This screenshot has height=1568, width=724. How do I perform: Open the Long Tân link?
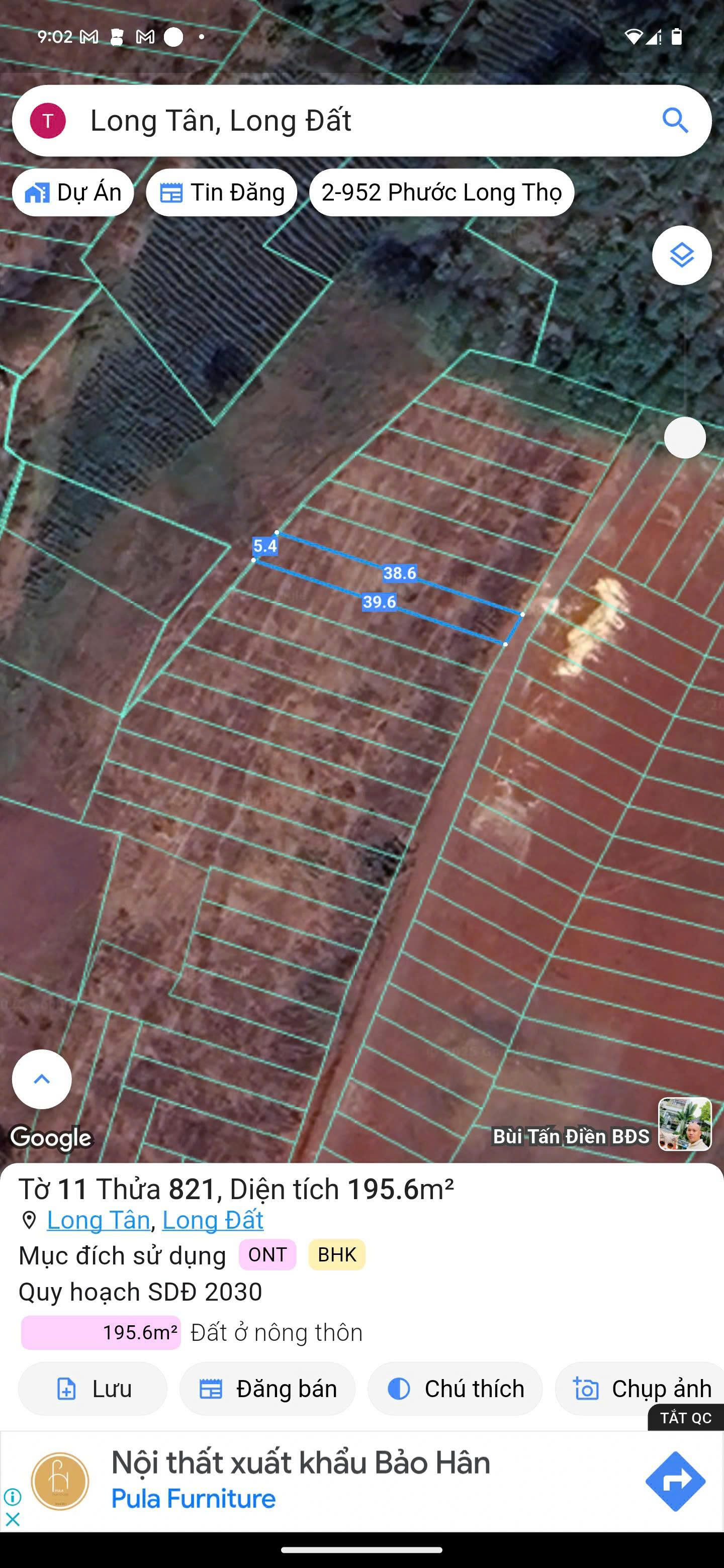click(99, 1220)
